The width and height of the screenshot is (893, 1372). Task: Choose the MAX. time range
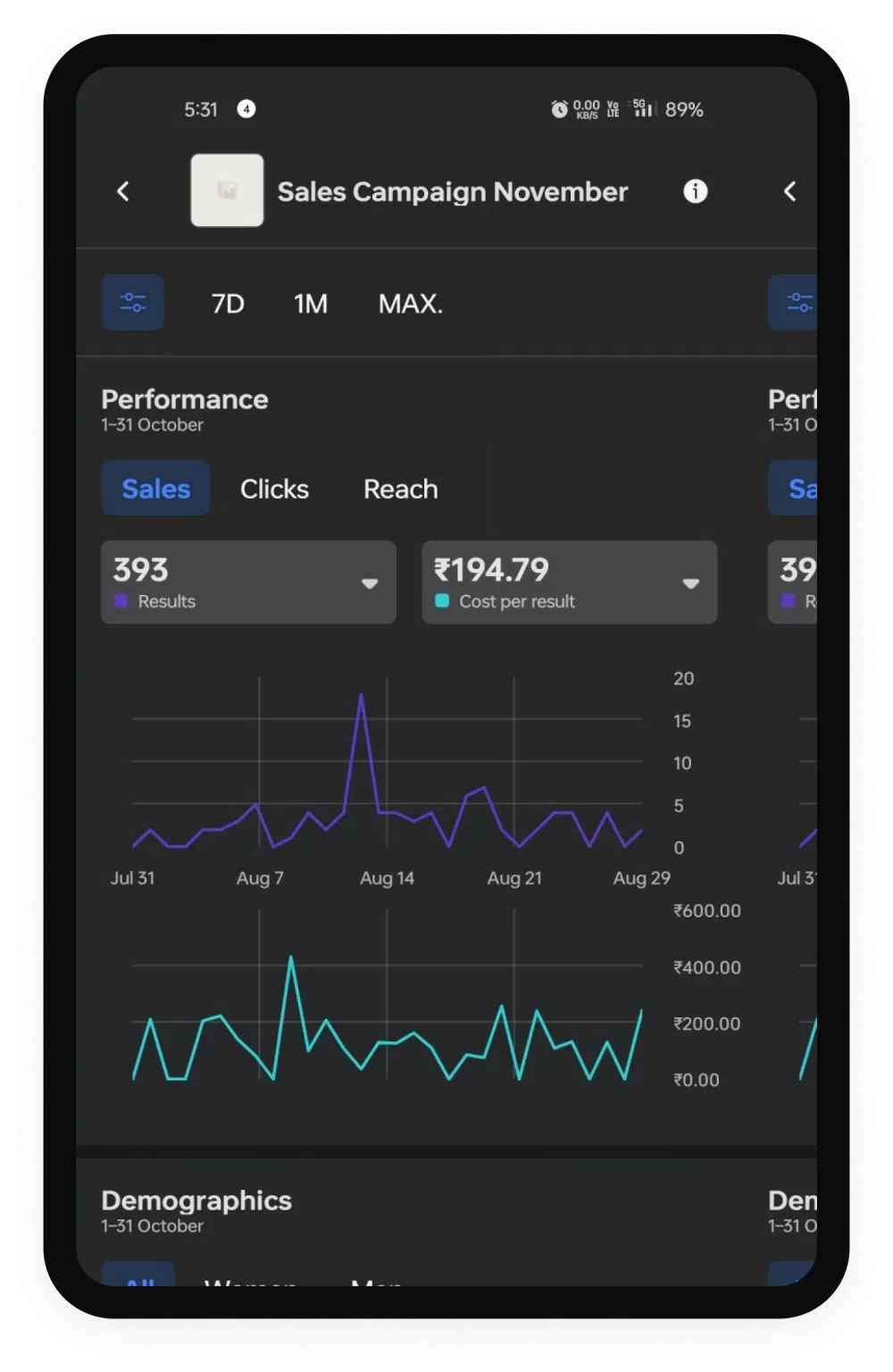tap(411, 304)
